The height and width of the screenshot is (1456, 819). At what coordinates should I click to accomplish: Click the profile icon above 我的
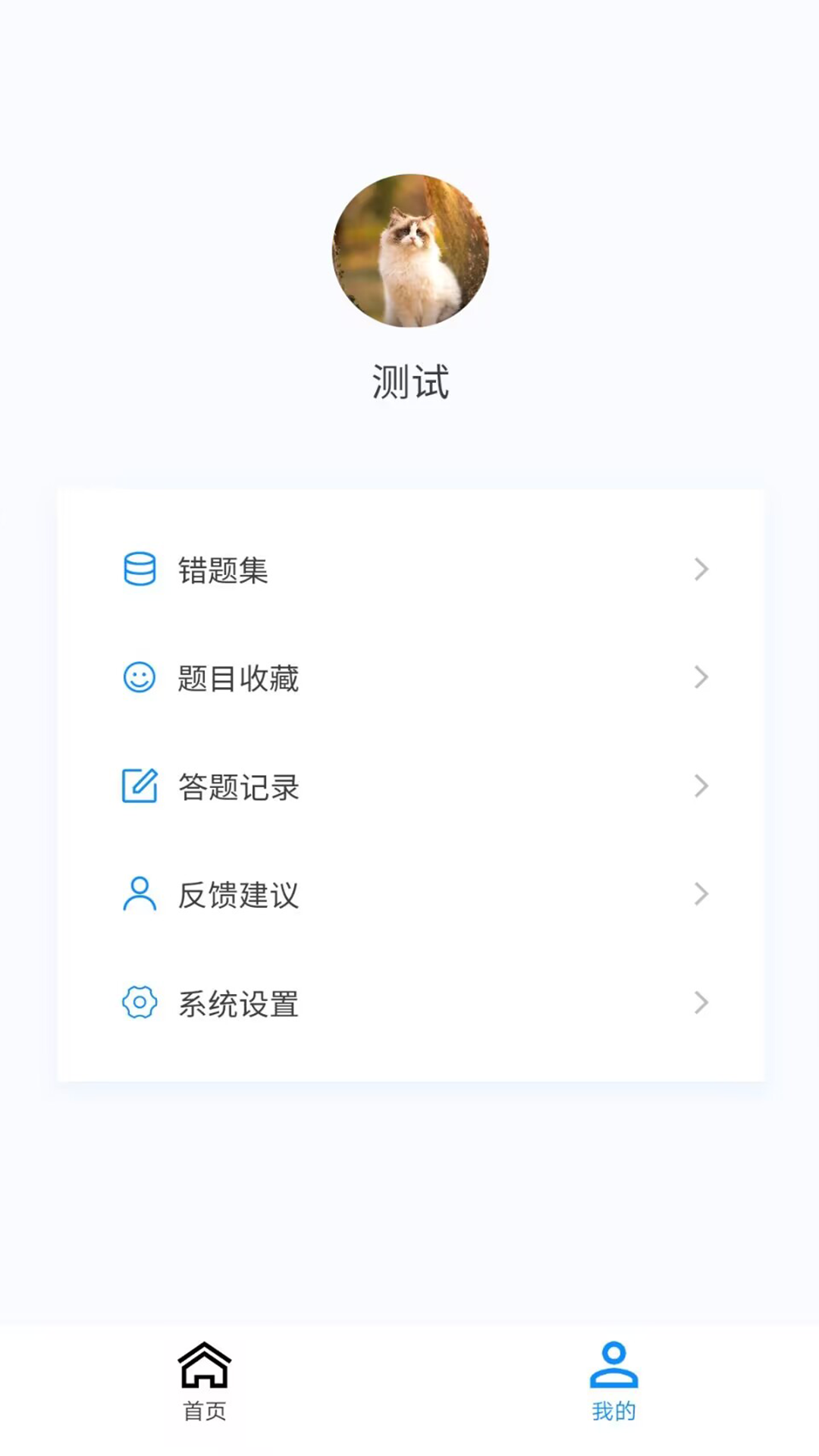click(614, 1361)
